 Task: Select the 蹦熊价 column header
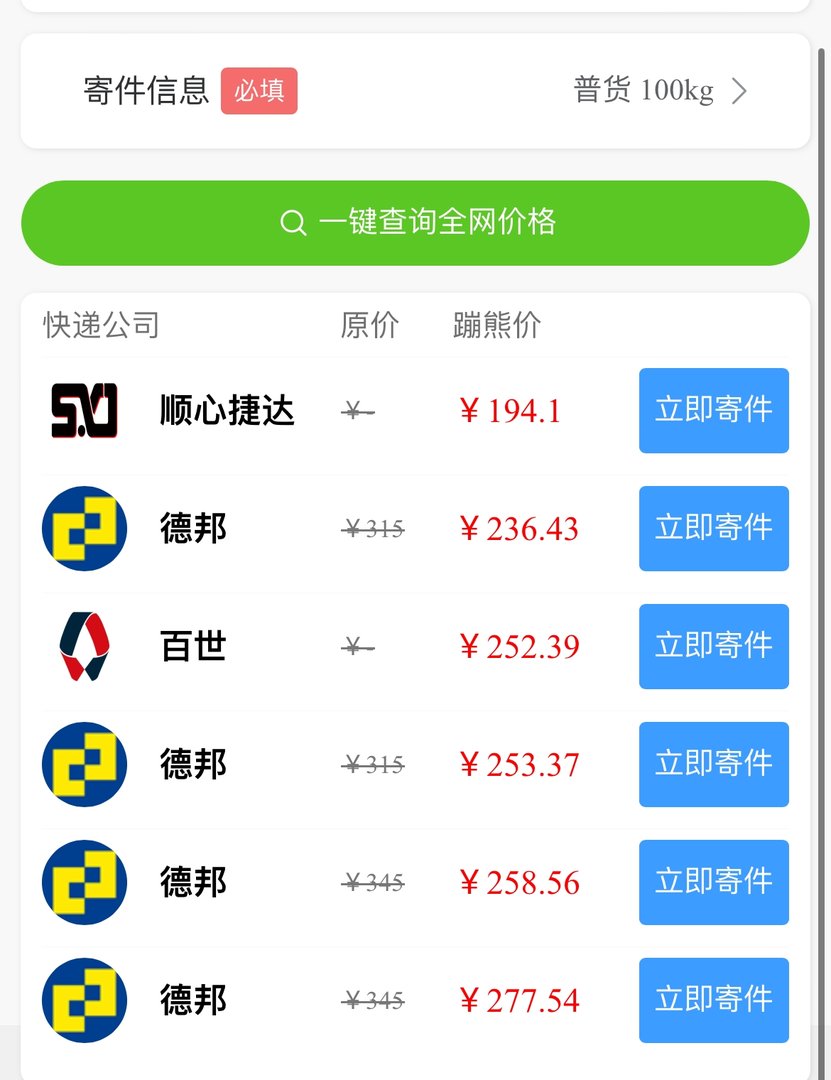click(x=496, y=324)
